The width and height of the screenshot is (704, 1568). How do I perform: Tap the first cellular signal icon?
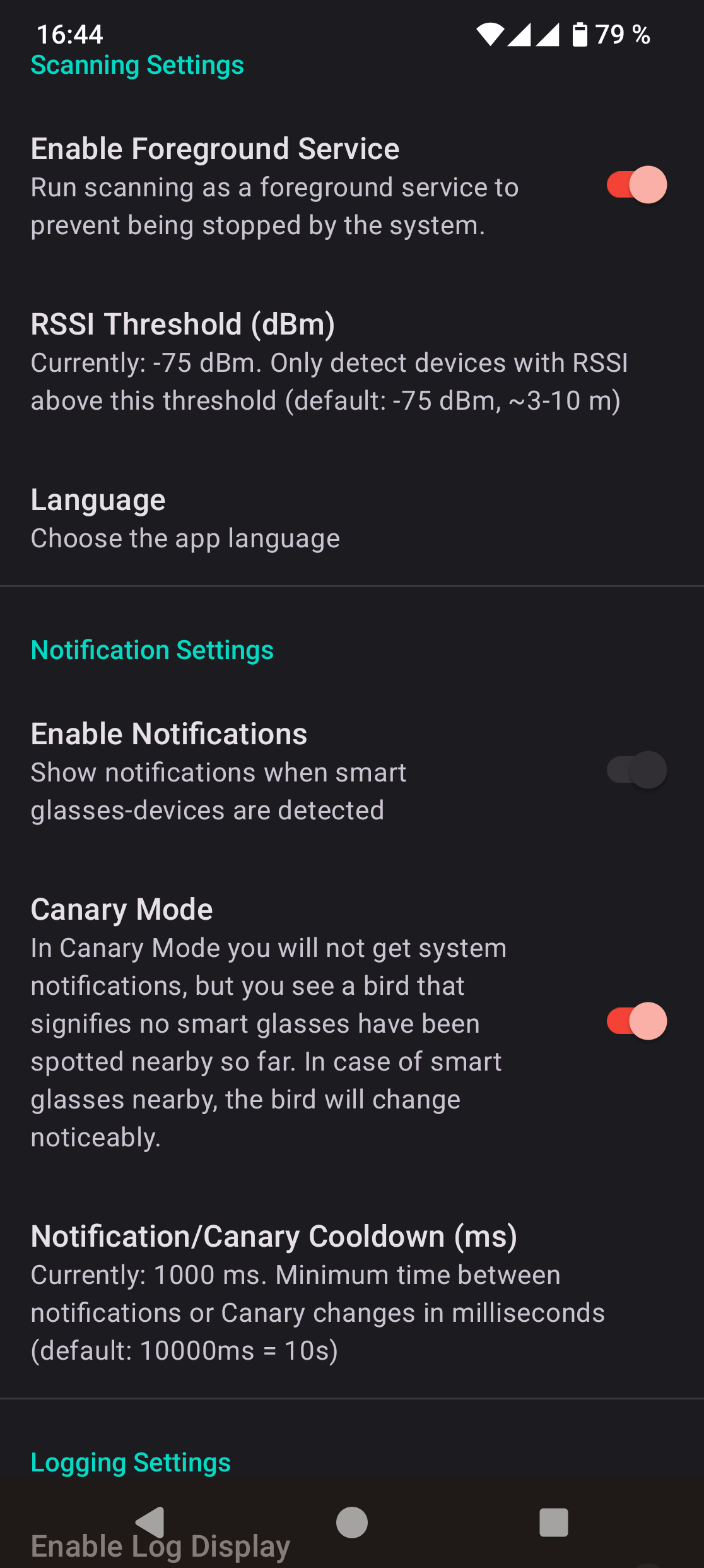tap(521, 35)
